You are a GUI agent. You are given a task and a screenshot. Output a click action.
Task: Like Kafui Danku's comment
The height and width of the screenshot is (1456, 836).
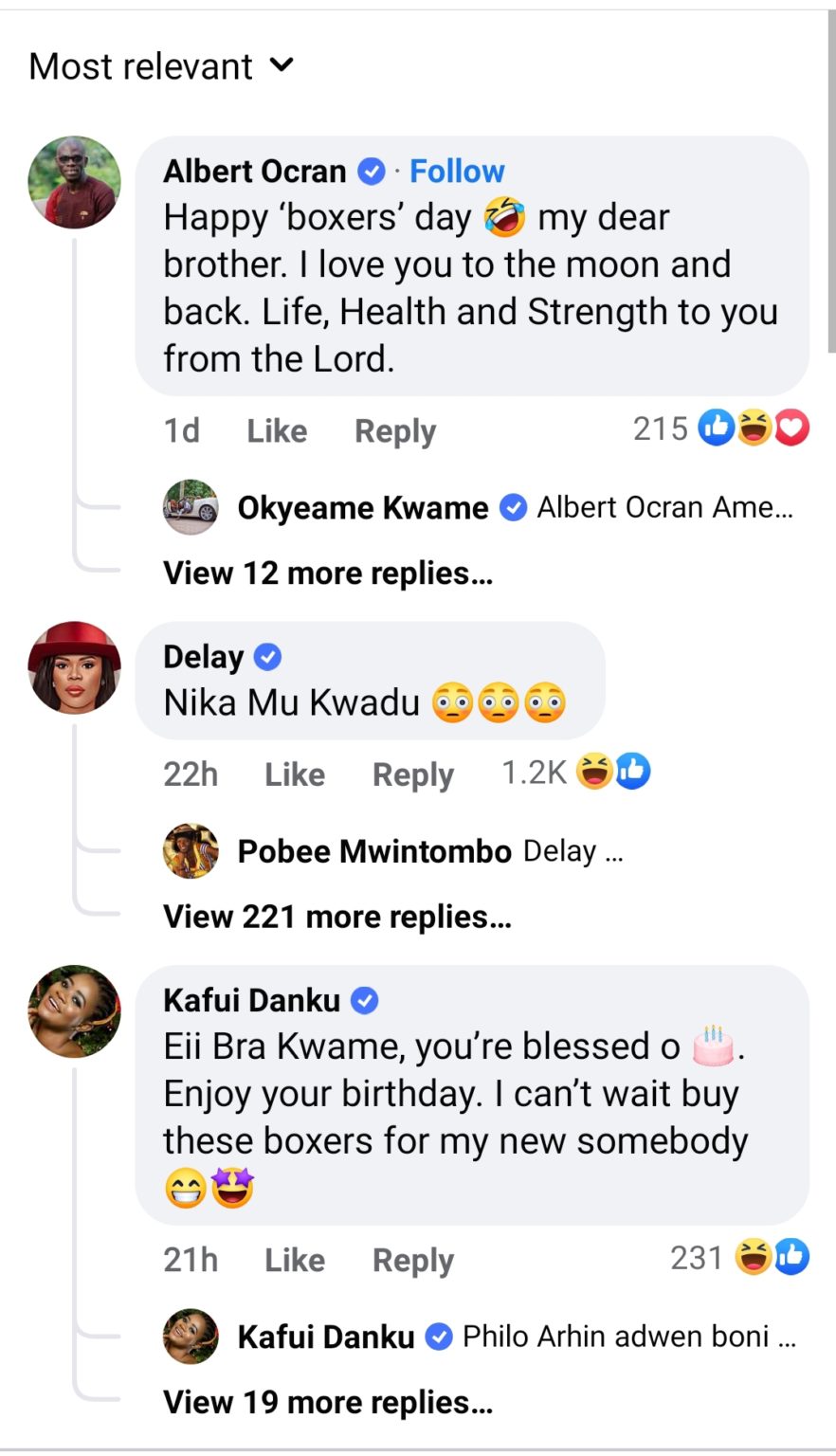click(x=295, y=1260)
